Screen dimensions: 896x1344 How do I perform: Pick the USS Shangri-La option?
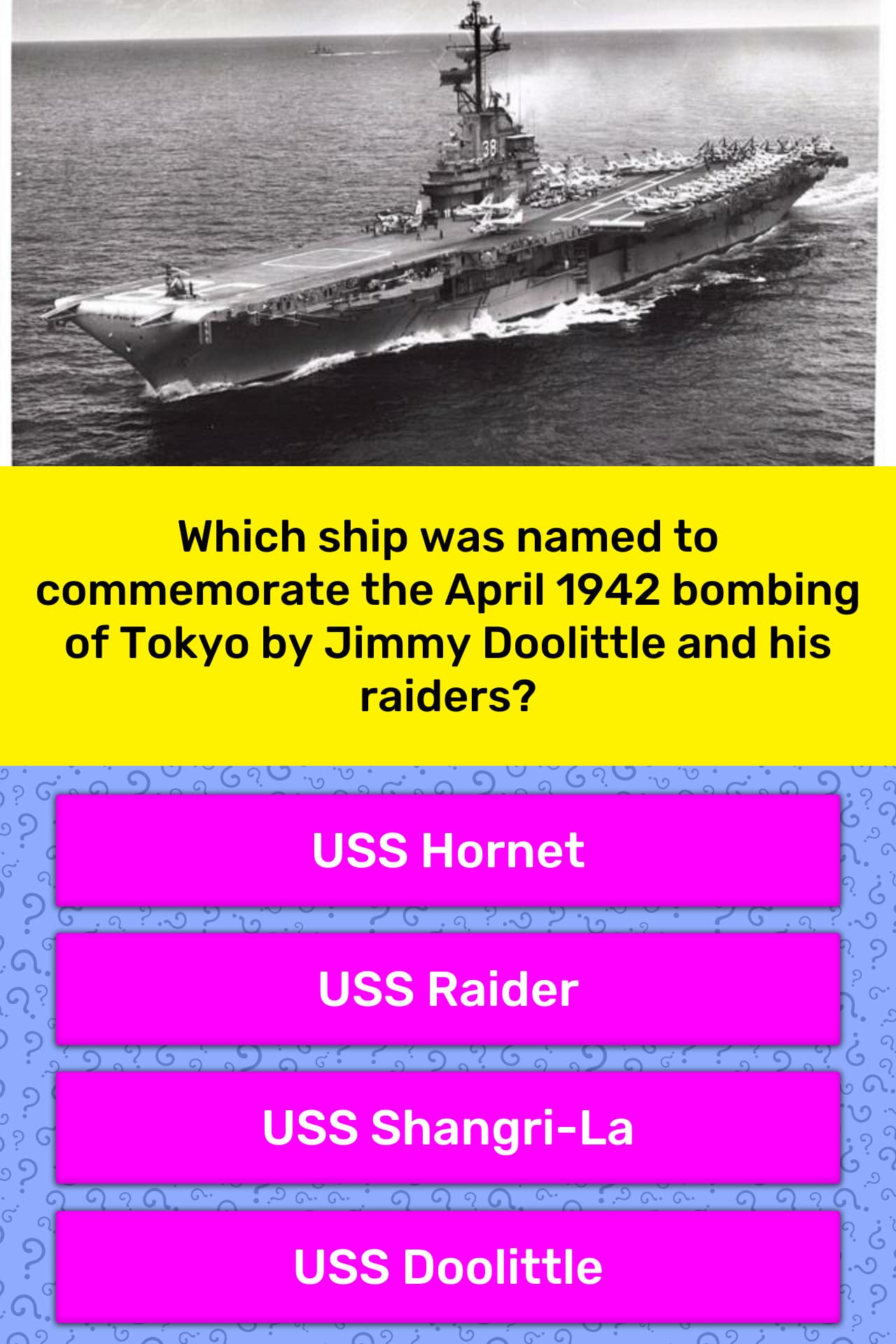tap(448, 1127)
